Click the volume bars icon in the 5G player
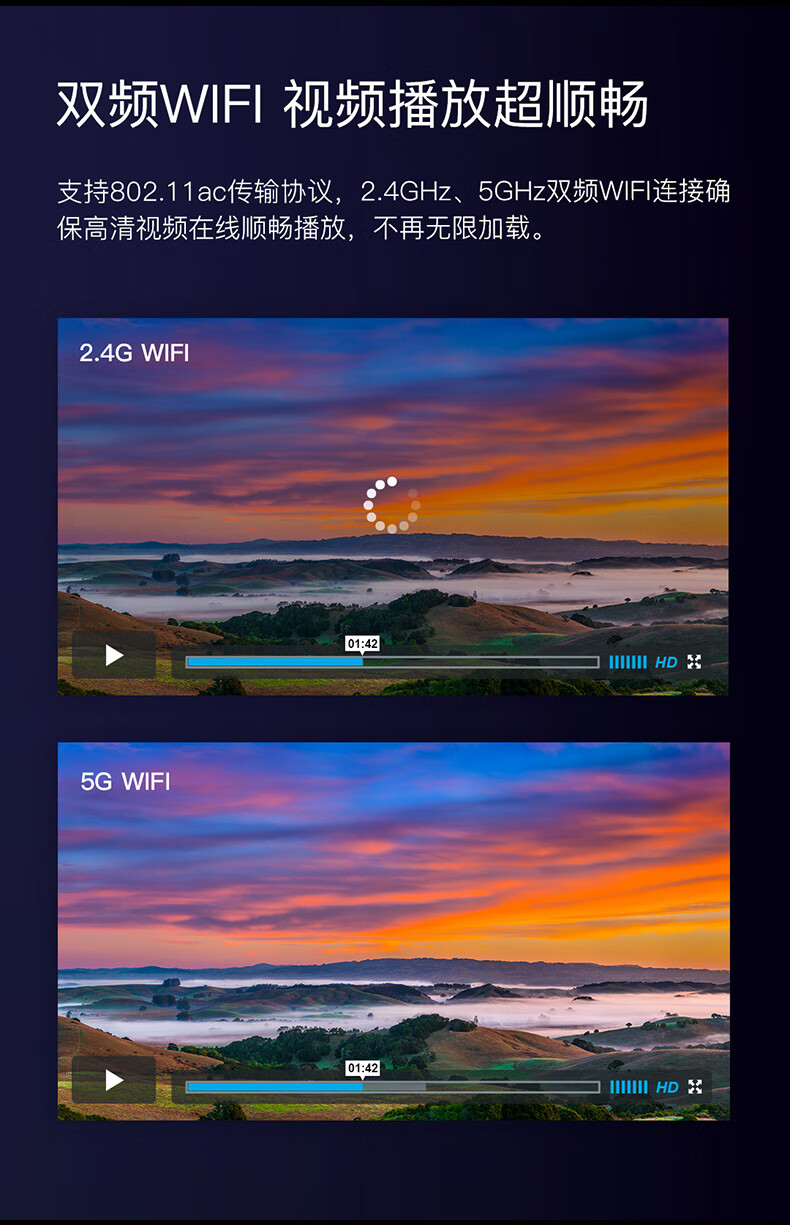Image resolution: width=790 pixels, height=1225 pixels. (628, 1087)
